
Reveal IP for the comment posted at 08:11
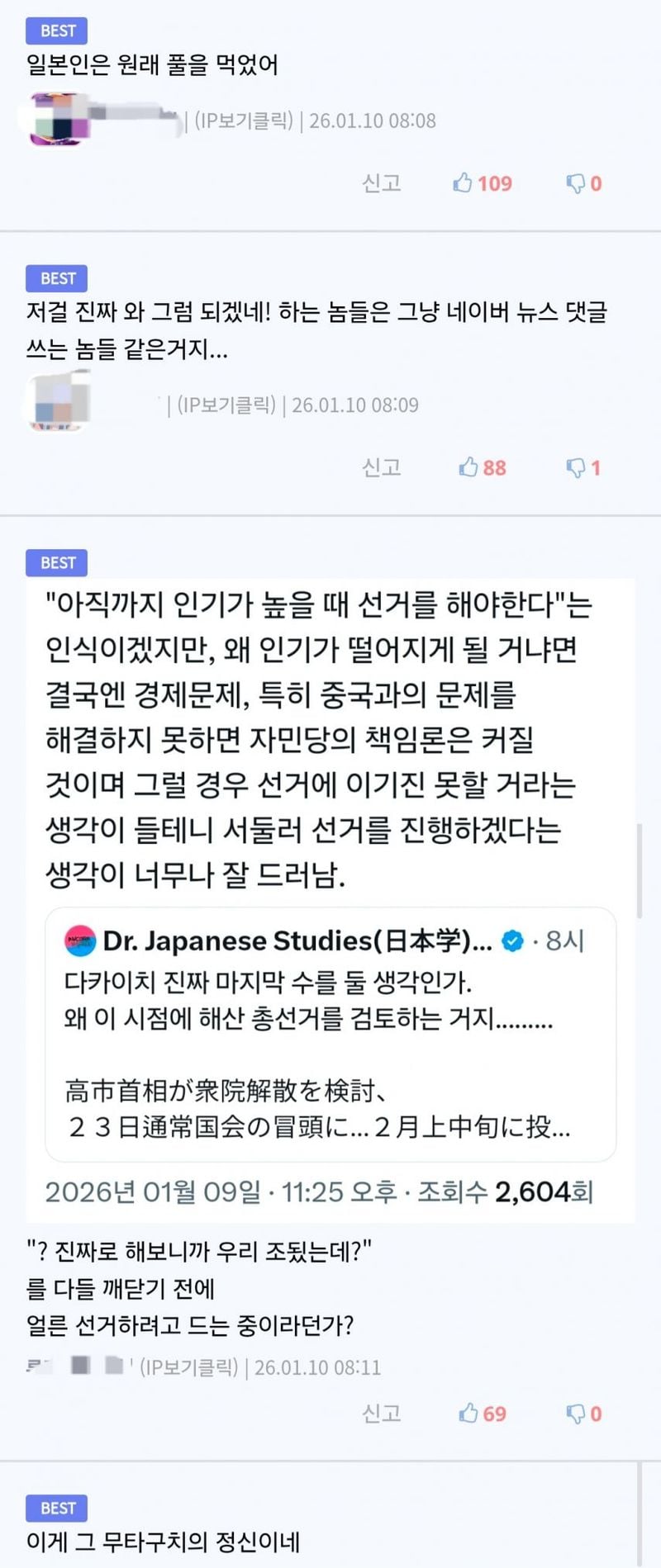click(x=188, y=1367)
